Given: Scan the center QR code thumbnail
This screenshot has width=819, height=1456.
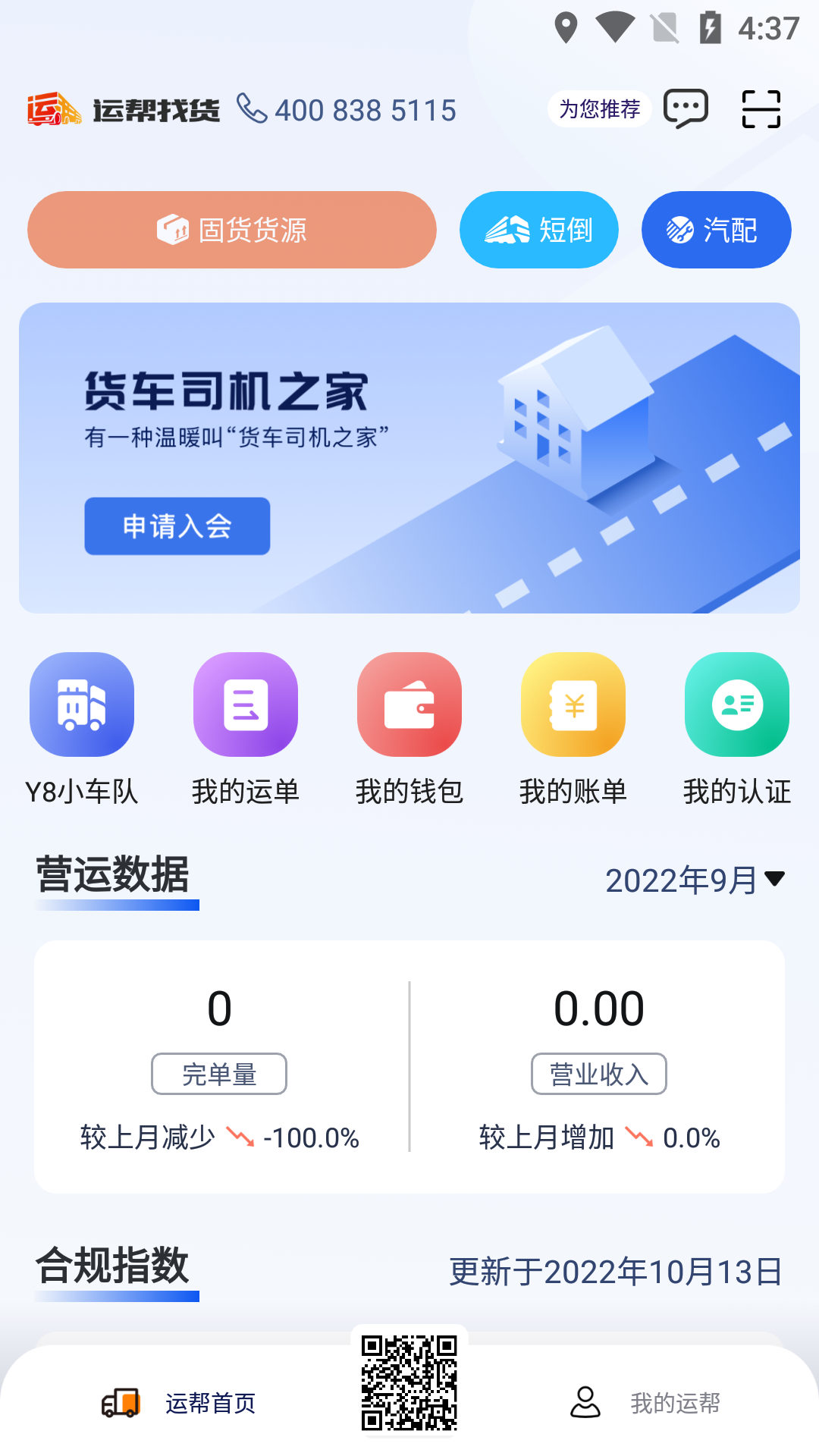Looking at the screenshot, I should (409, 1396).
